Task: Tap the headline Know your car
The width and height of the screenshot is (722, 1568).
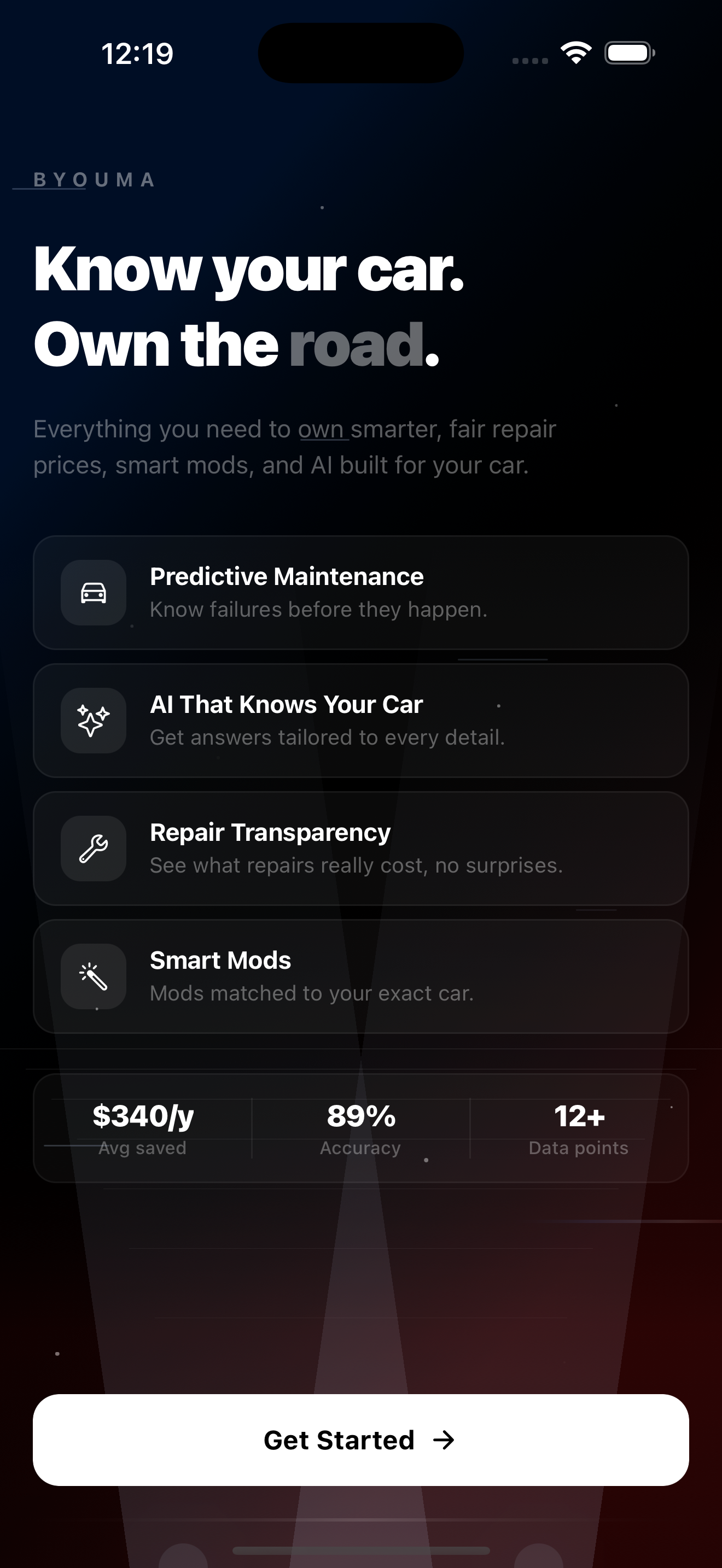Action: pyautogui.click(x=248, y=270)
